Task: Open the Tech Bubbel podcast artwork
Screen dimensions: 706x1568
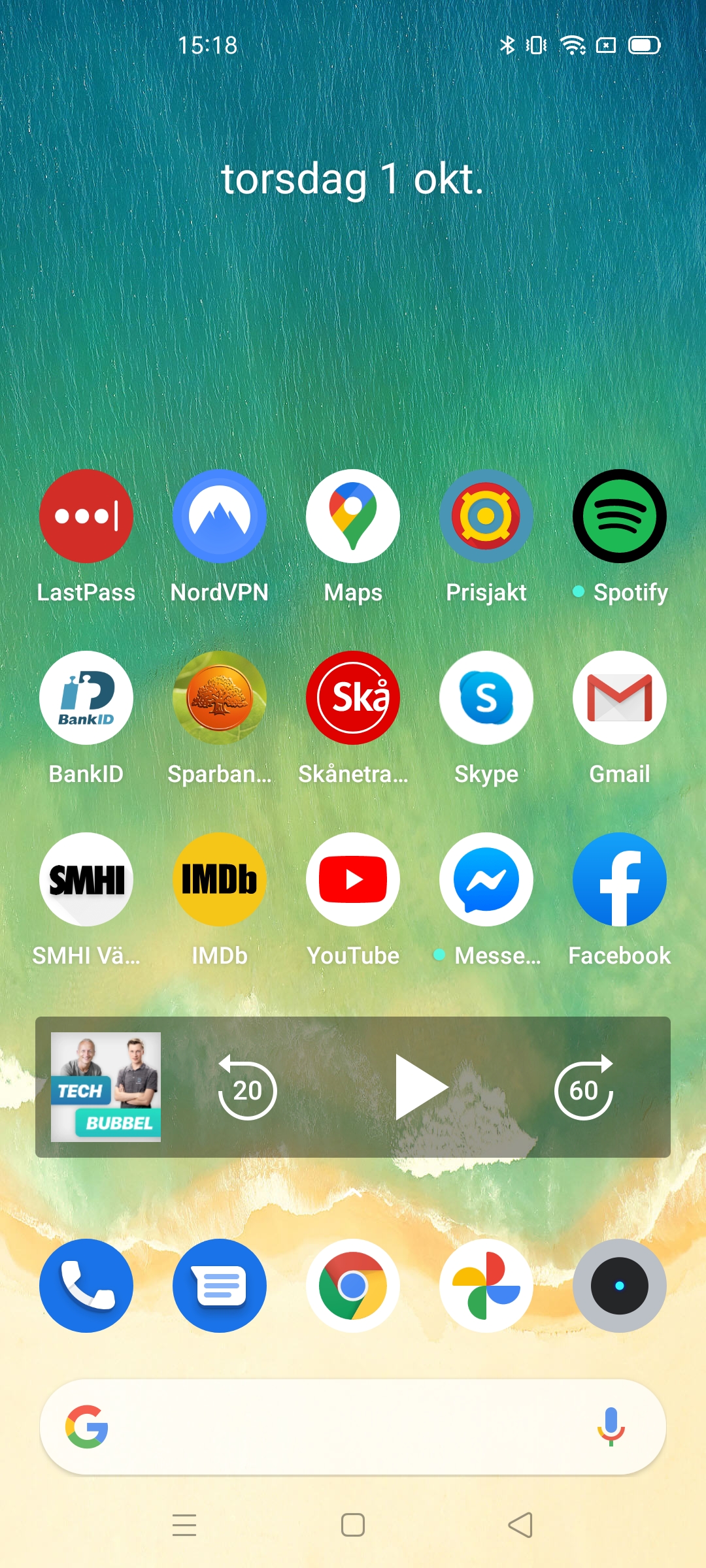Action: click(x=106, y=1087)
